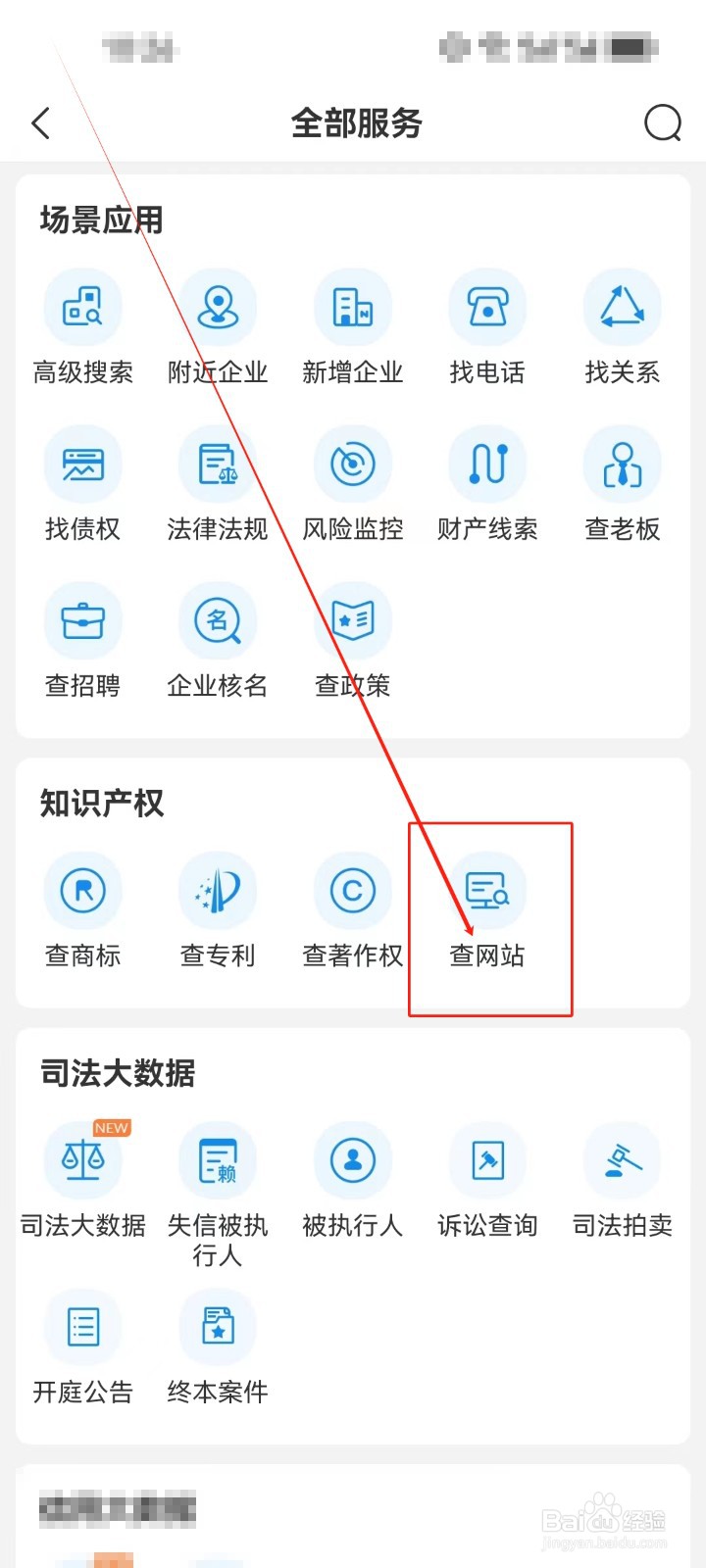Screen dimensions: 706x1568
Task: Open the 被执行人 enforcement target icon
Action: 353,1160
